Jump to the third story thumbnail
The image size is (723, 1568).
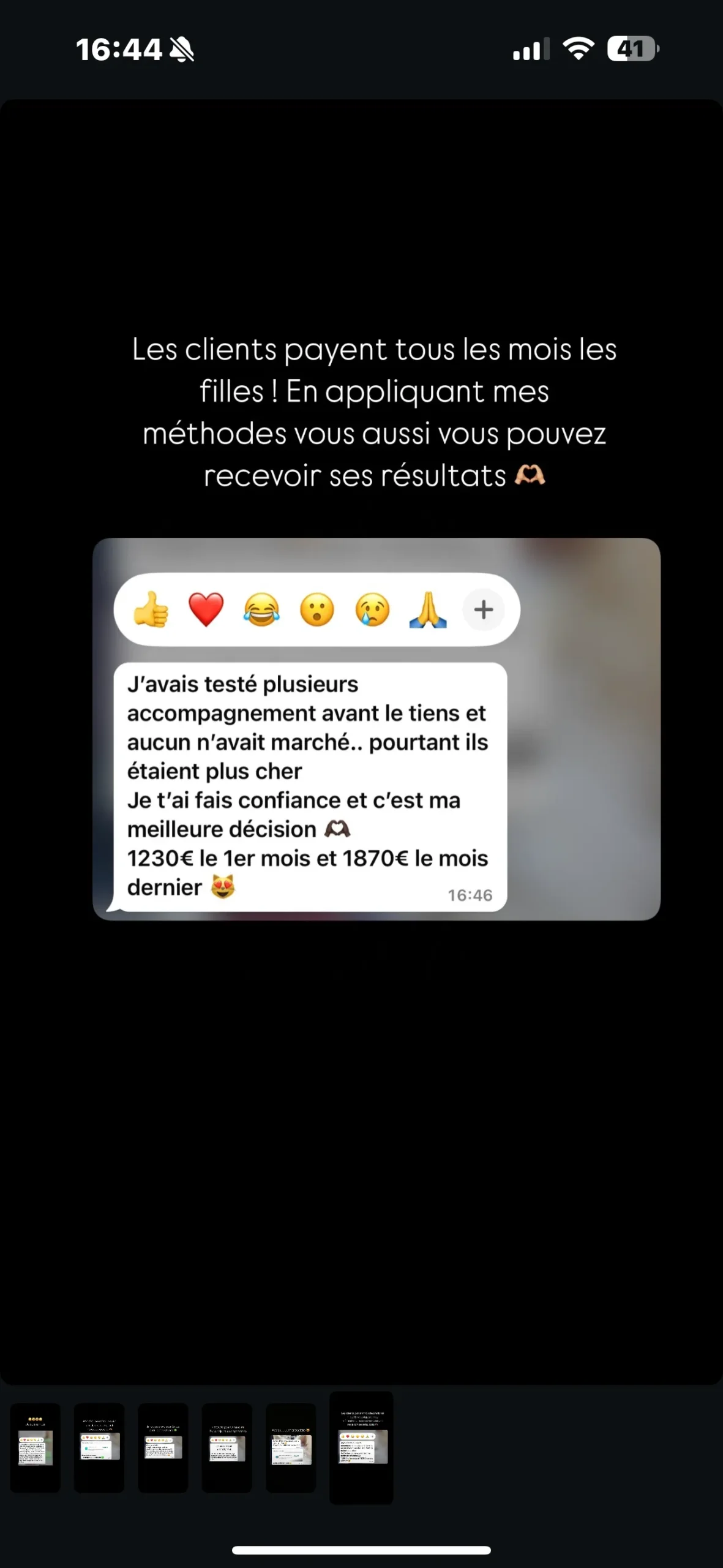(163, 1447)
